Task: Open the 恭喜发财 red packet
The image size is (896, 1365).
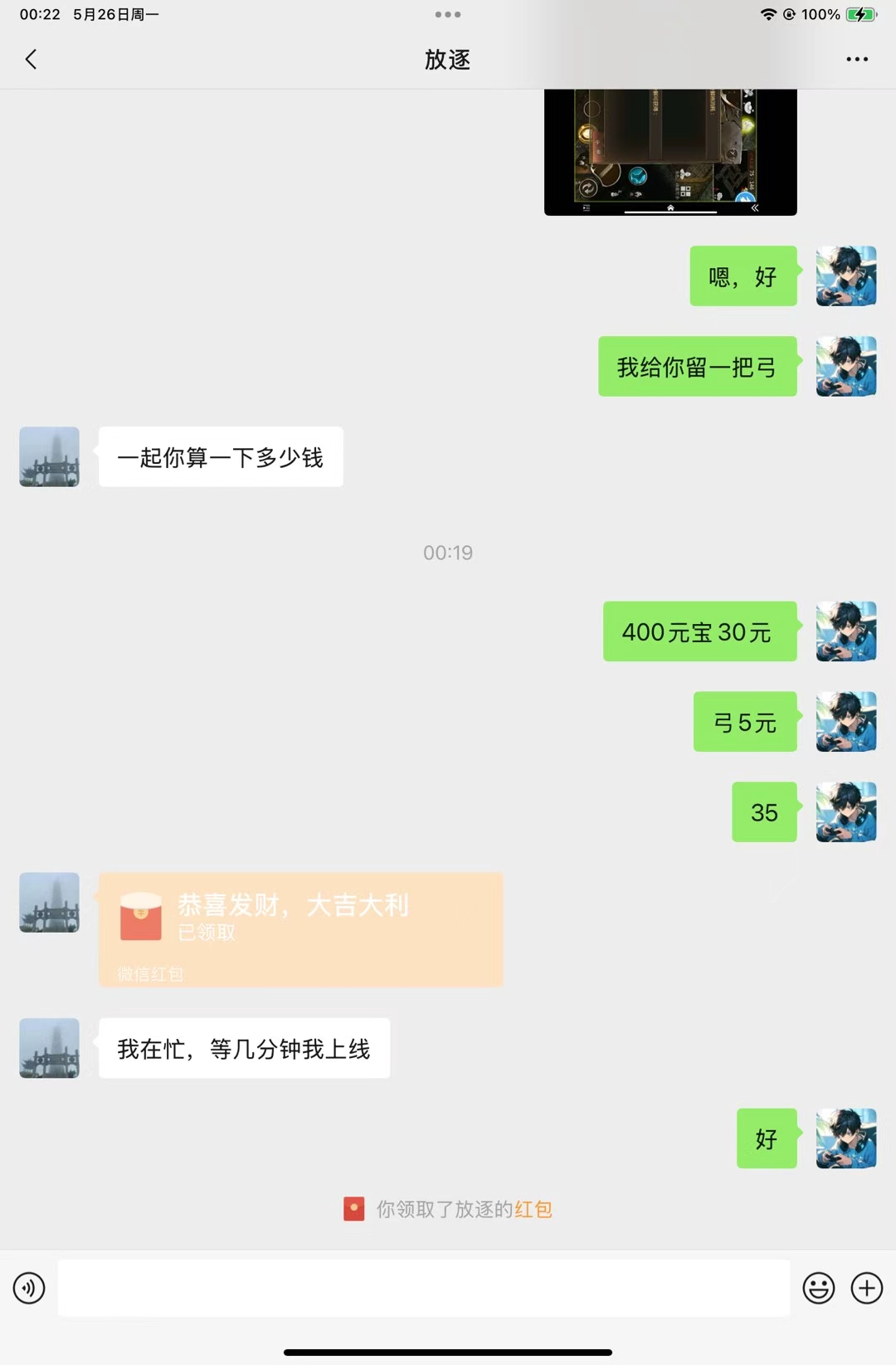Action: [300, 929]
